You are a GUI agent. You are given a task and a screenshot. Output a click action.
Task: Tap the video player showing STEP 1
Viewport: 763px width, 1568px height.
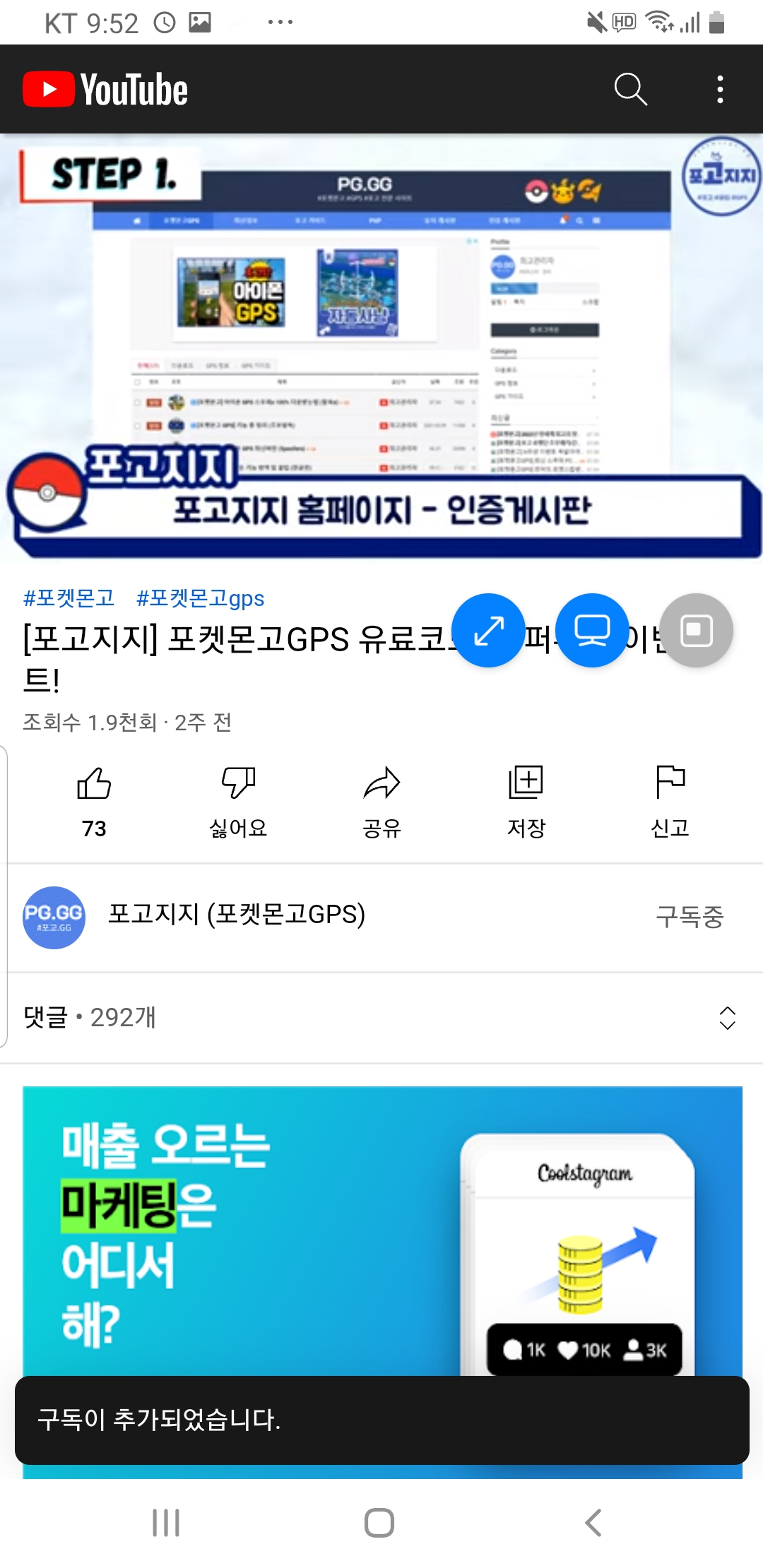pyautogui.click(x=381, y=348)
